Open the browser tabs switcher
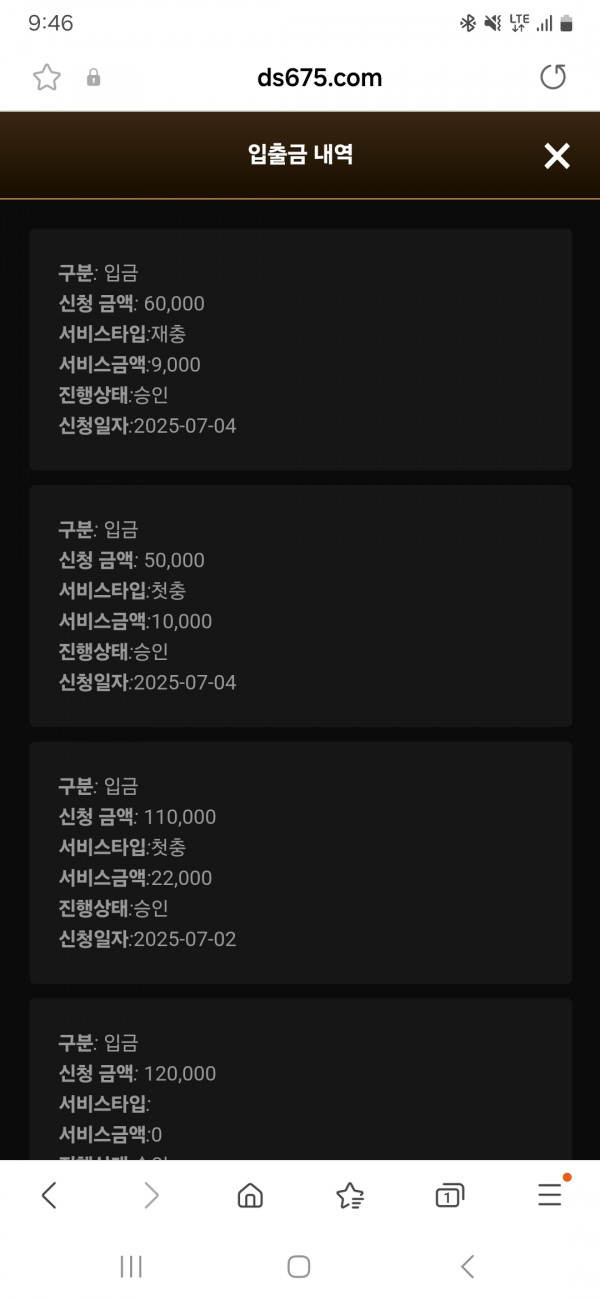Image resolution: width=600 pixels, height=1300 pixels. pos(449,1195)
